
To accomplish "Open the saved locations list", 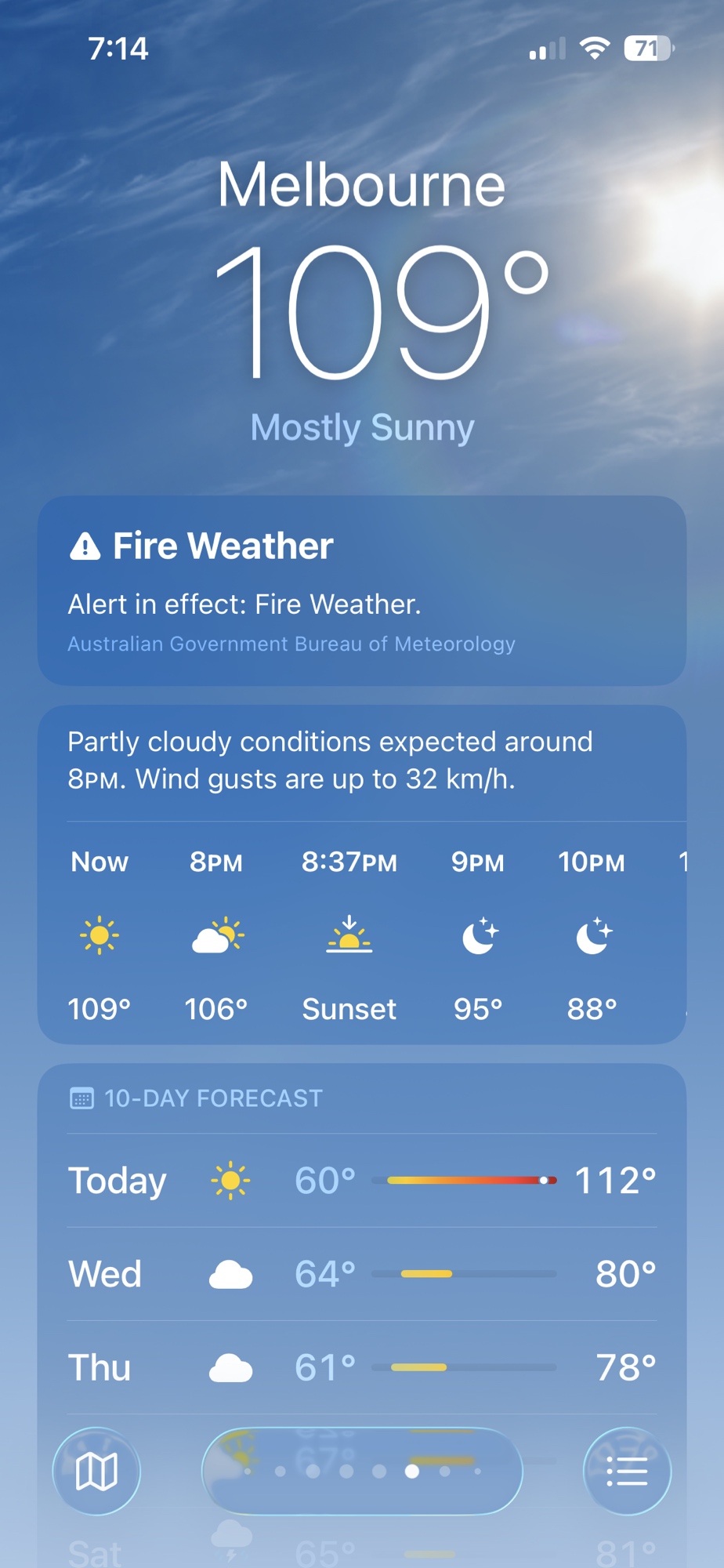I will (x=627, y=1471).
